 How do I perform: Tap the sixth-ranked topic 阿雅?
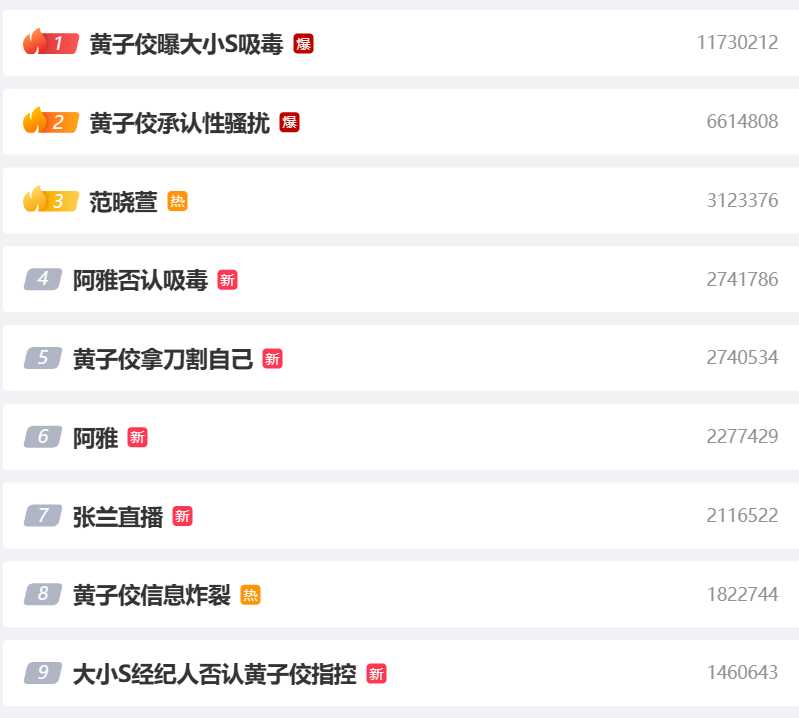[95, 437]
